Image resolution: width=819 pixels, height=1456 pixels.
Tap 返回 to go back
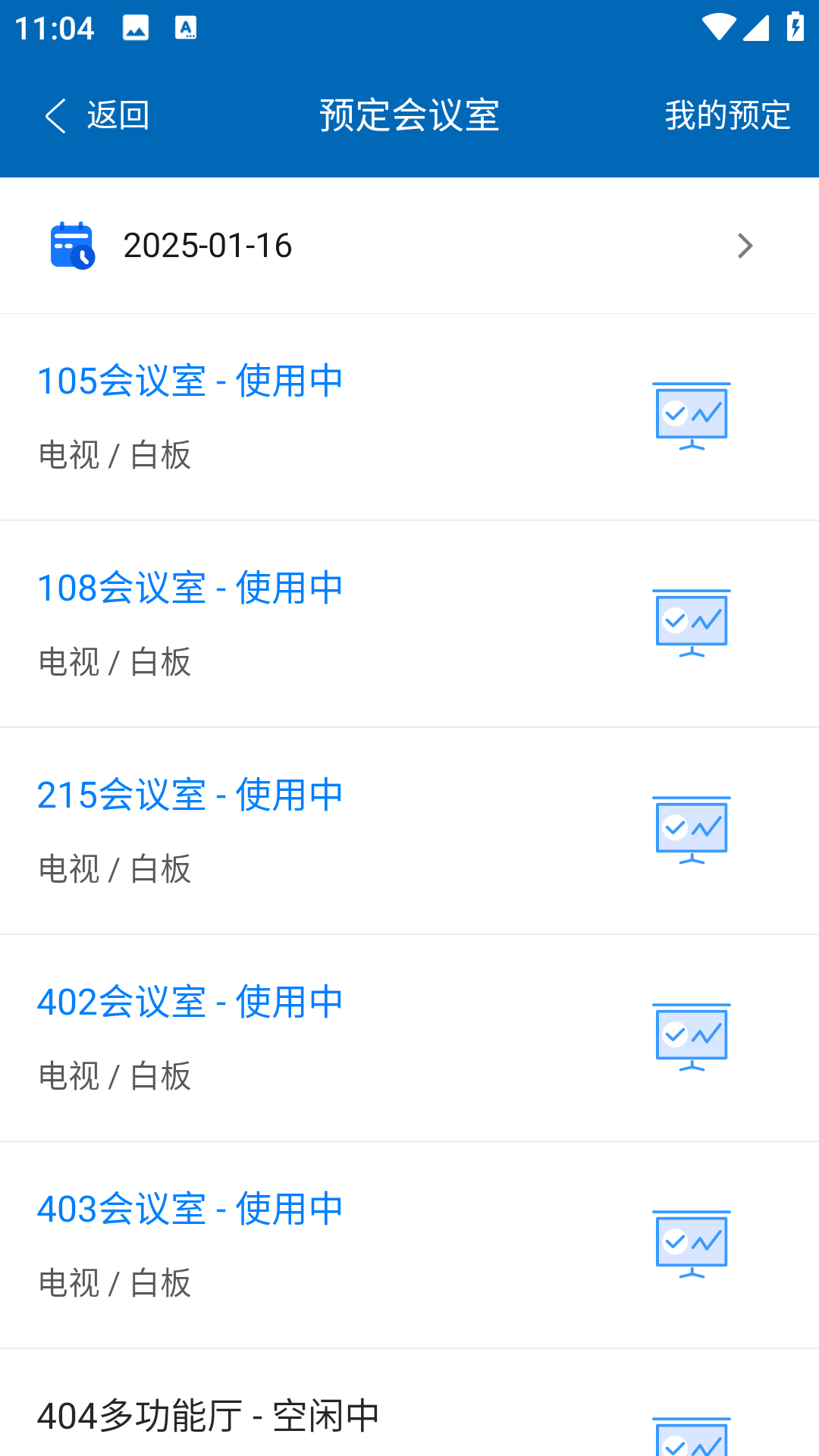coord(118,115)
